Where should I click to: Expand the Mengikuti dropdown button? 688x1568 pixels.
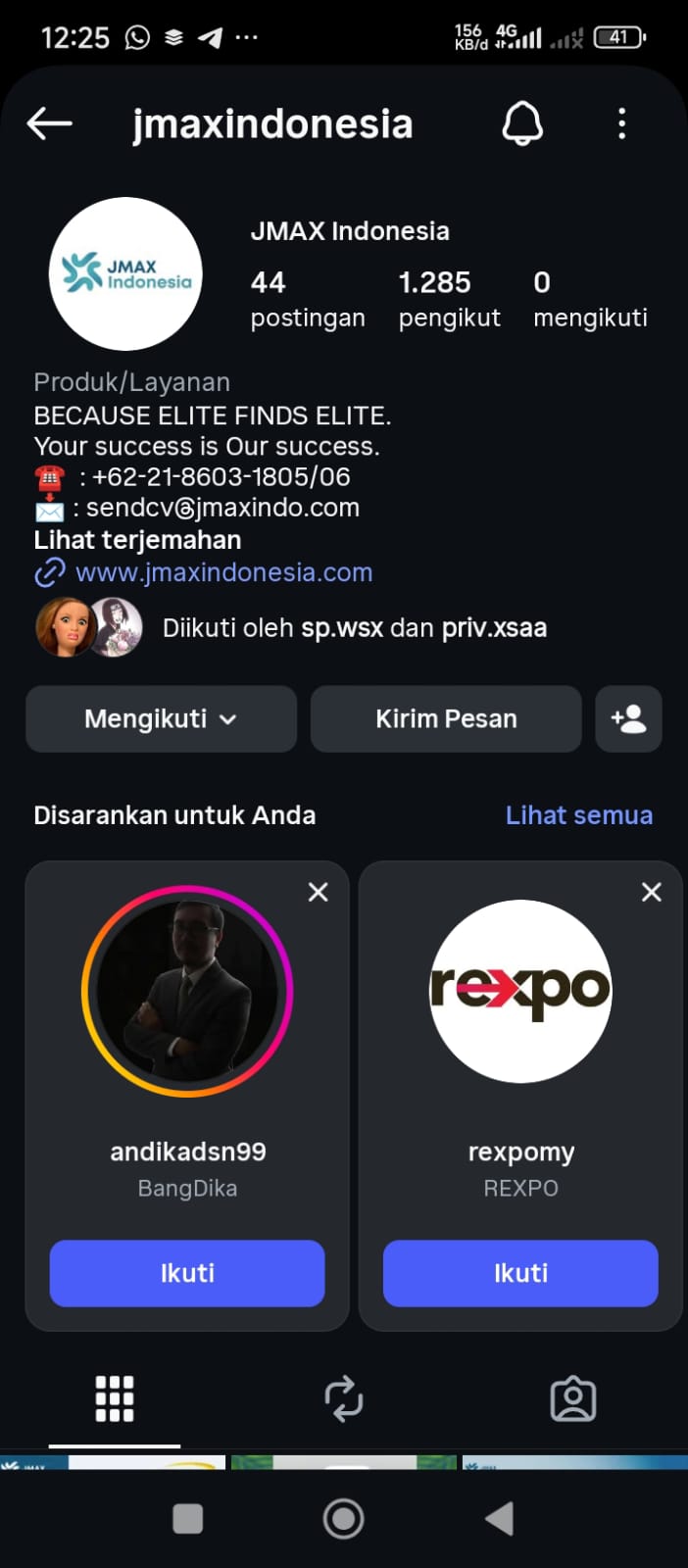161,719
